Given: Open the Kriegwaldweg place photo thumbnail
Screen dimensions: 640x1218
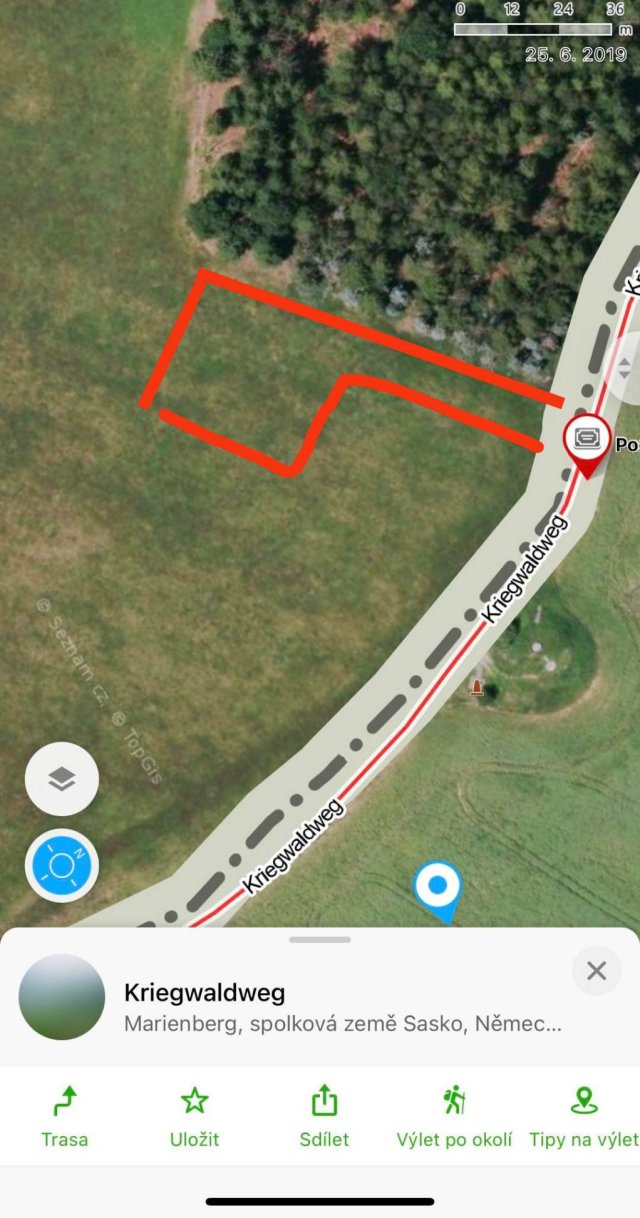Looking at the screenshot, I should point(62,997).
